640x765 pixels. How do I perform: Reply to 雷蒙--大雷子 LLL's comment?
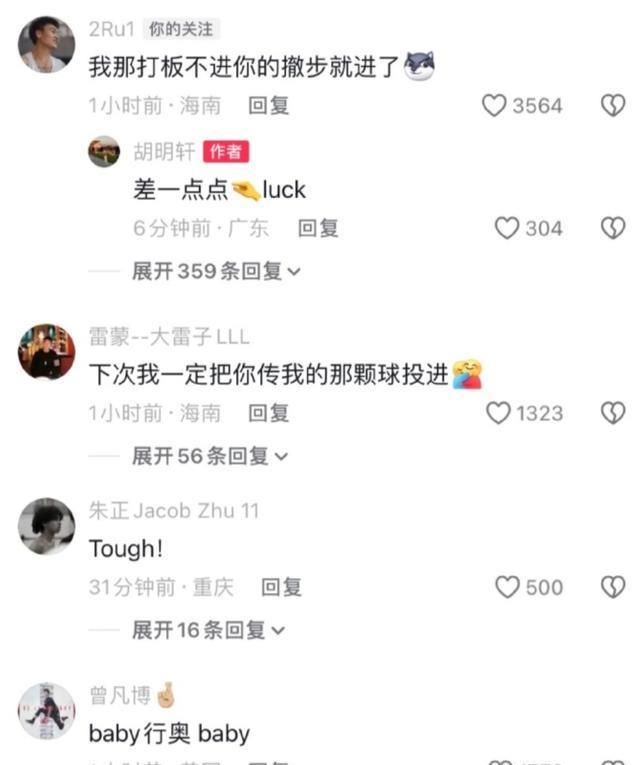click(268, 413)
